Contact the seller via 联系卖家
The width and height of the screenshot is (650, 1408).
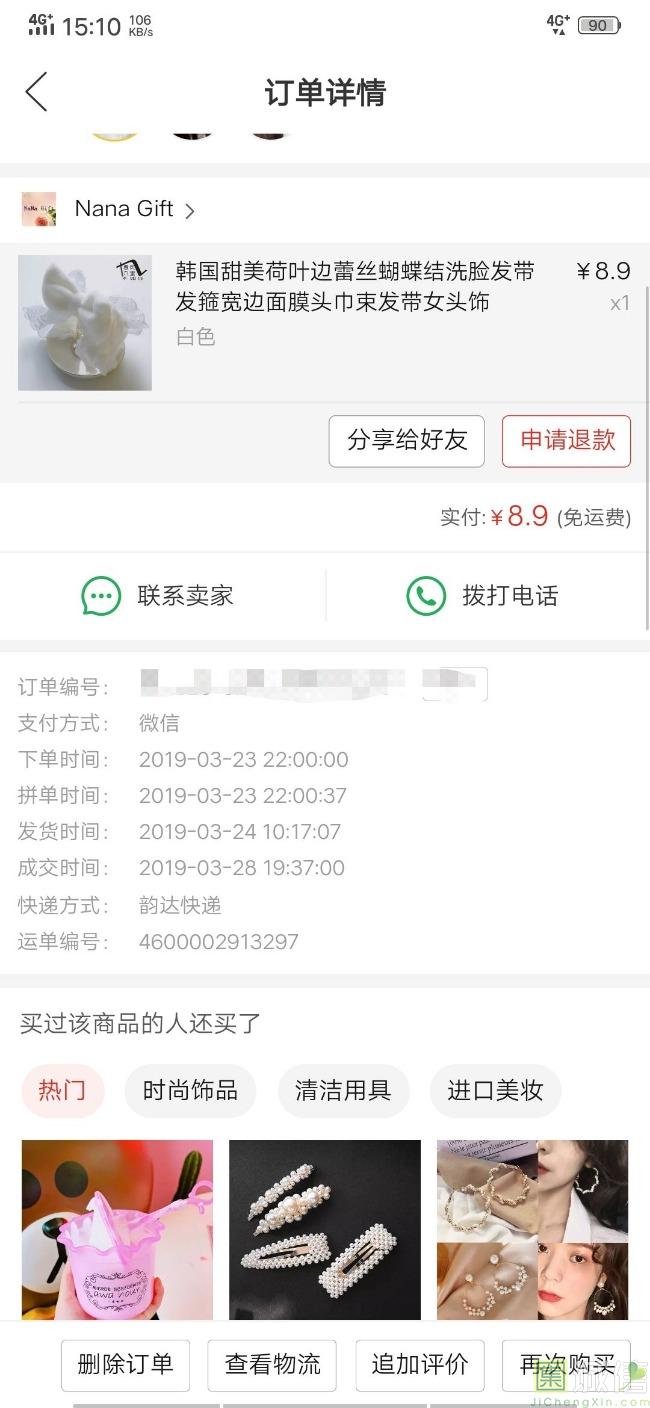tap(162, 596)
